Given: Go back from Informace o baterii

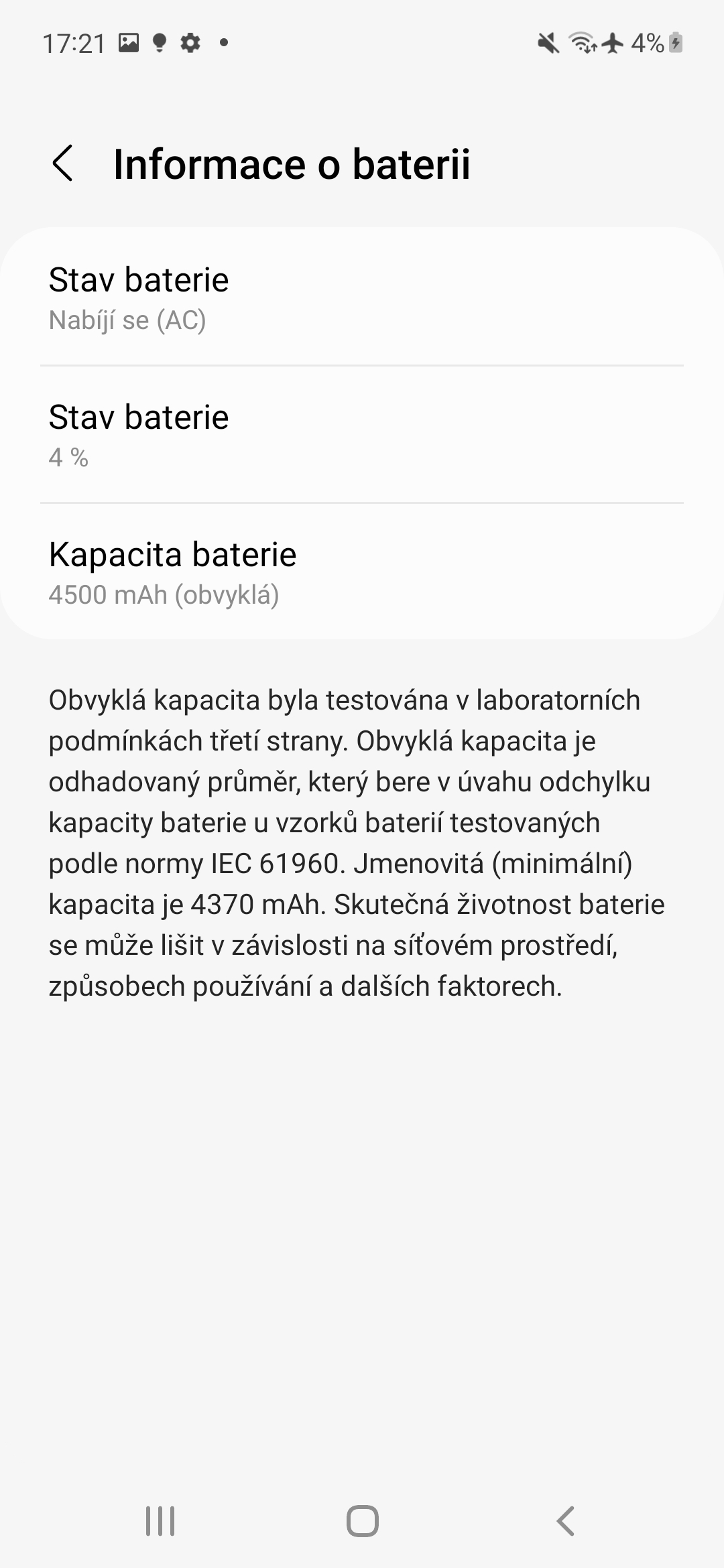Looking at the screenshot, I should click(62, 164).
